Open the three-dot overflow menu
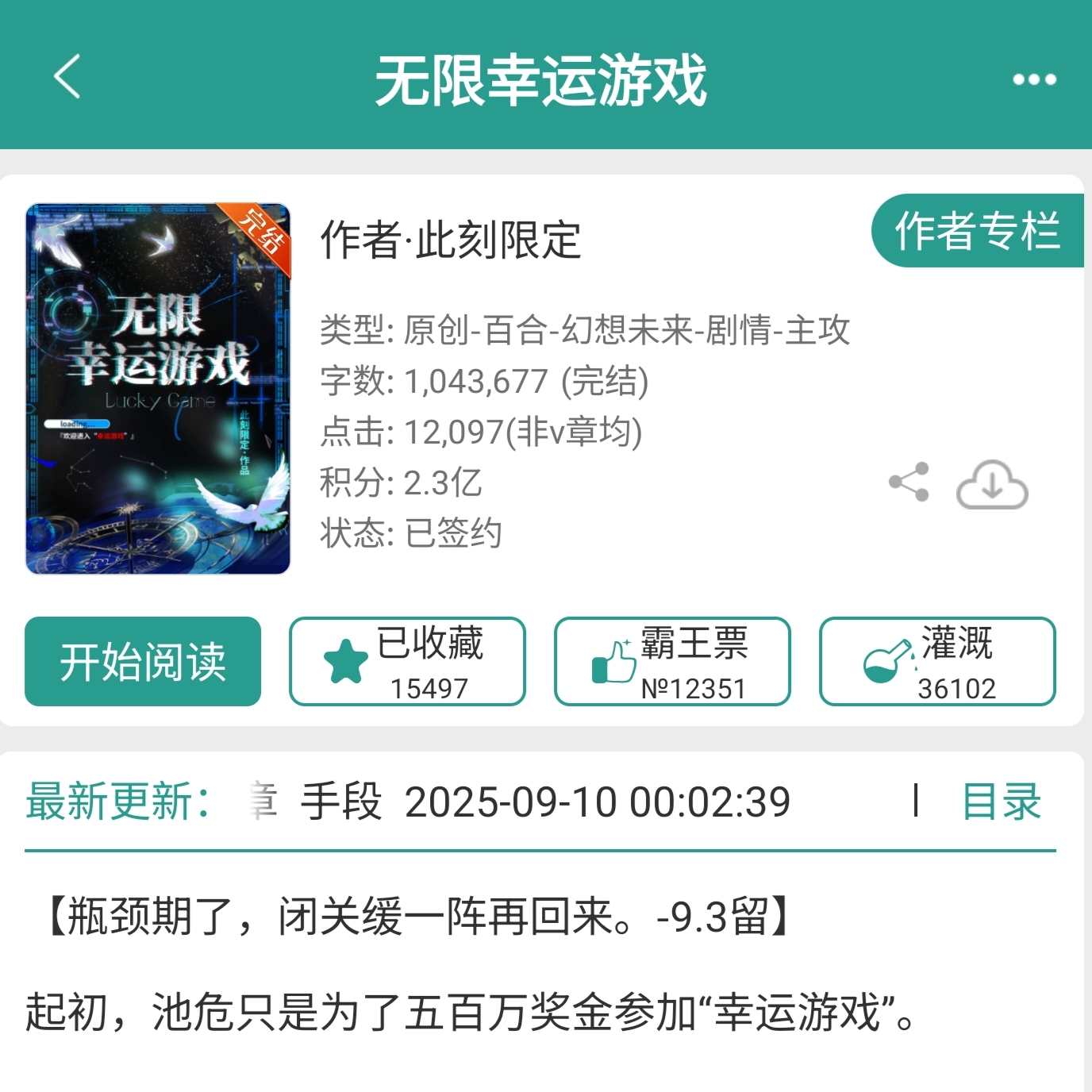 [1034, 79]
